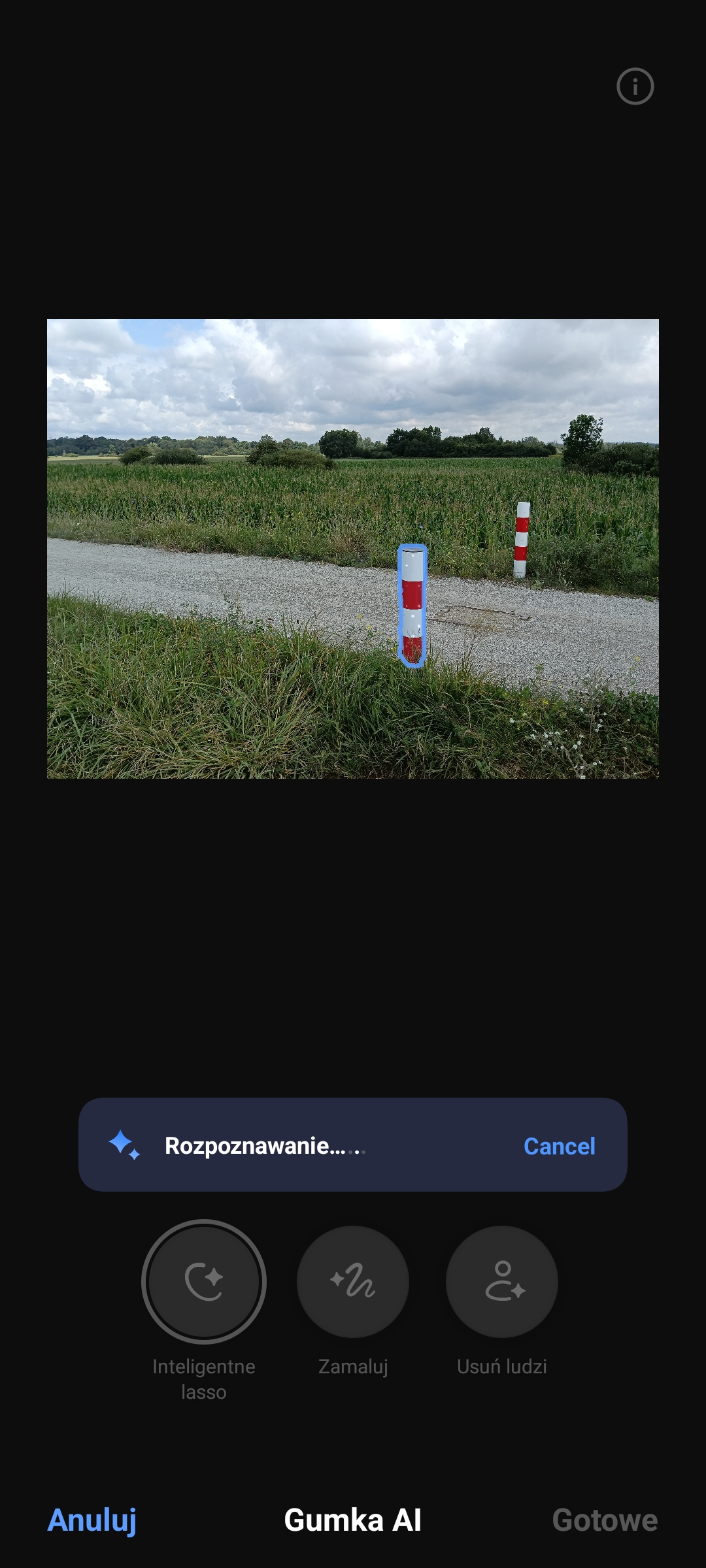Image resolution: width=706 pixels, height=1568 pixels.
Task: Cancel the recognition in progress
Action: [x=559, y=1146]
